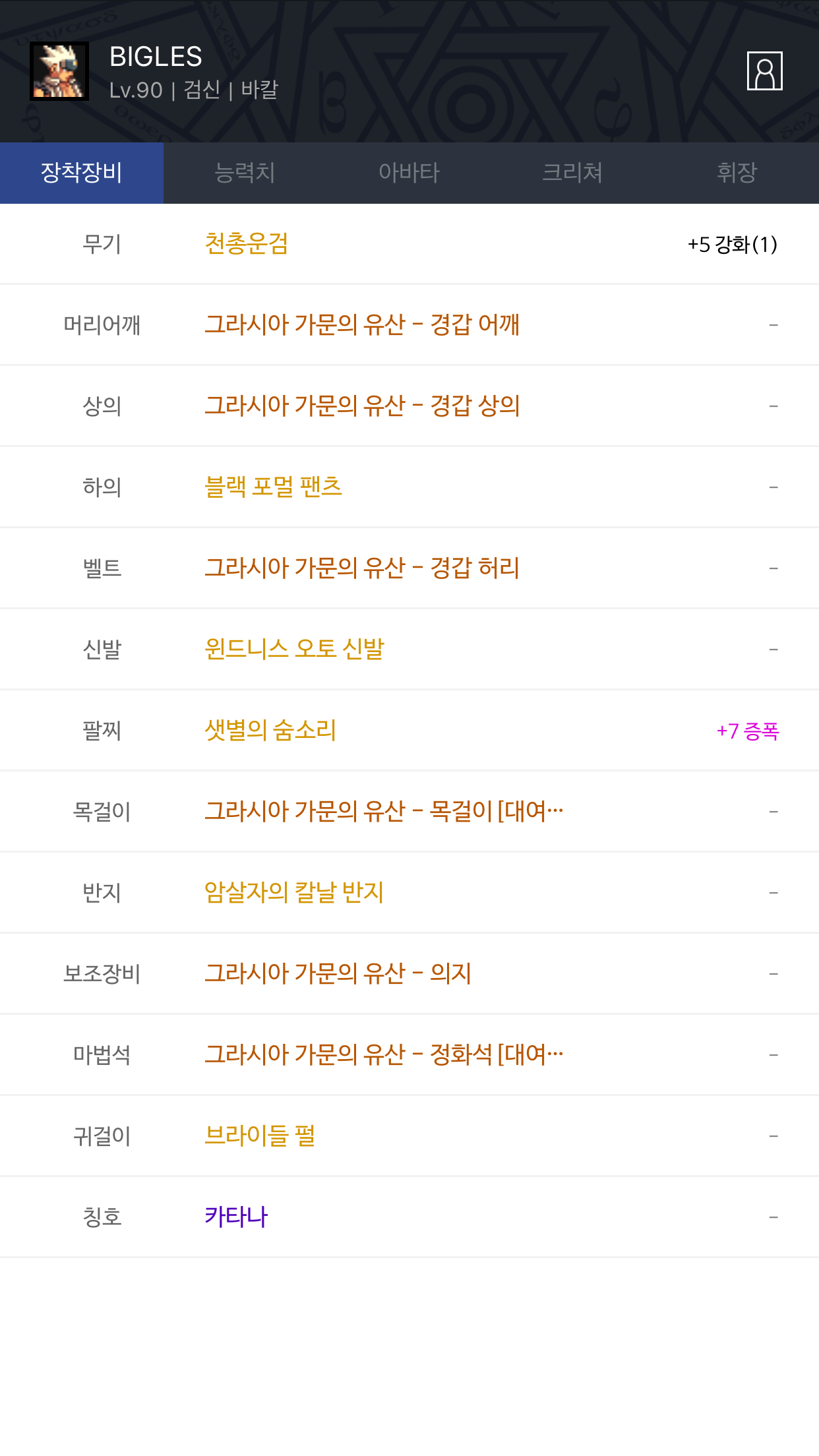The image size is (819, 1456).
Task: Open the 그라시아 의지 sub-equipment row
Action: [x=409, y=973]
